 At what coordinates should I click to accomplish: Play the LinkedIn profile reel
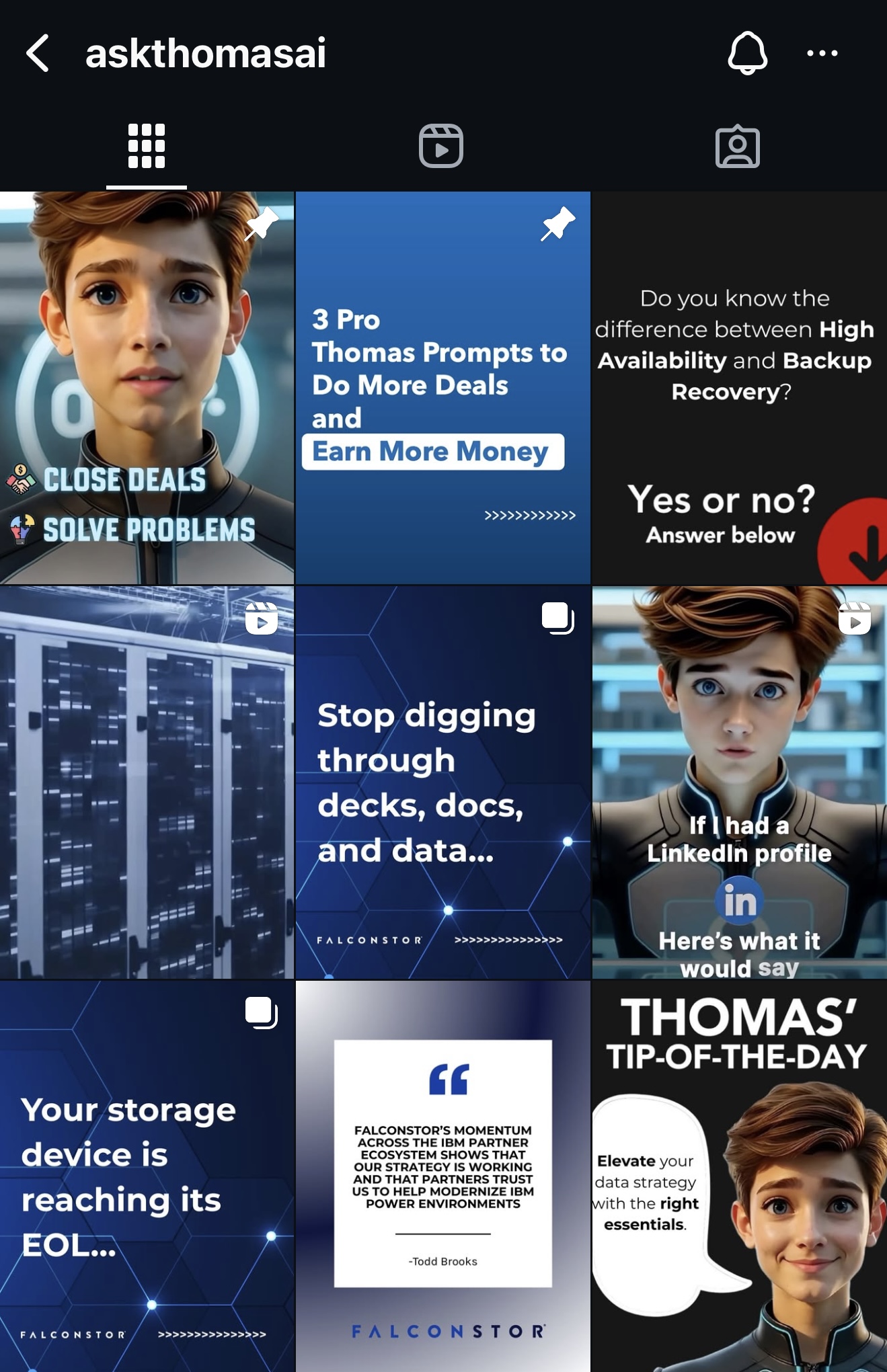click(x=739, y=782)
